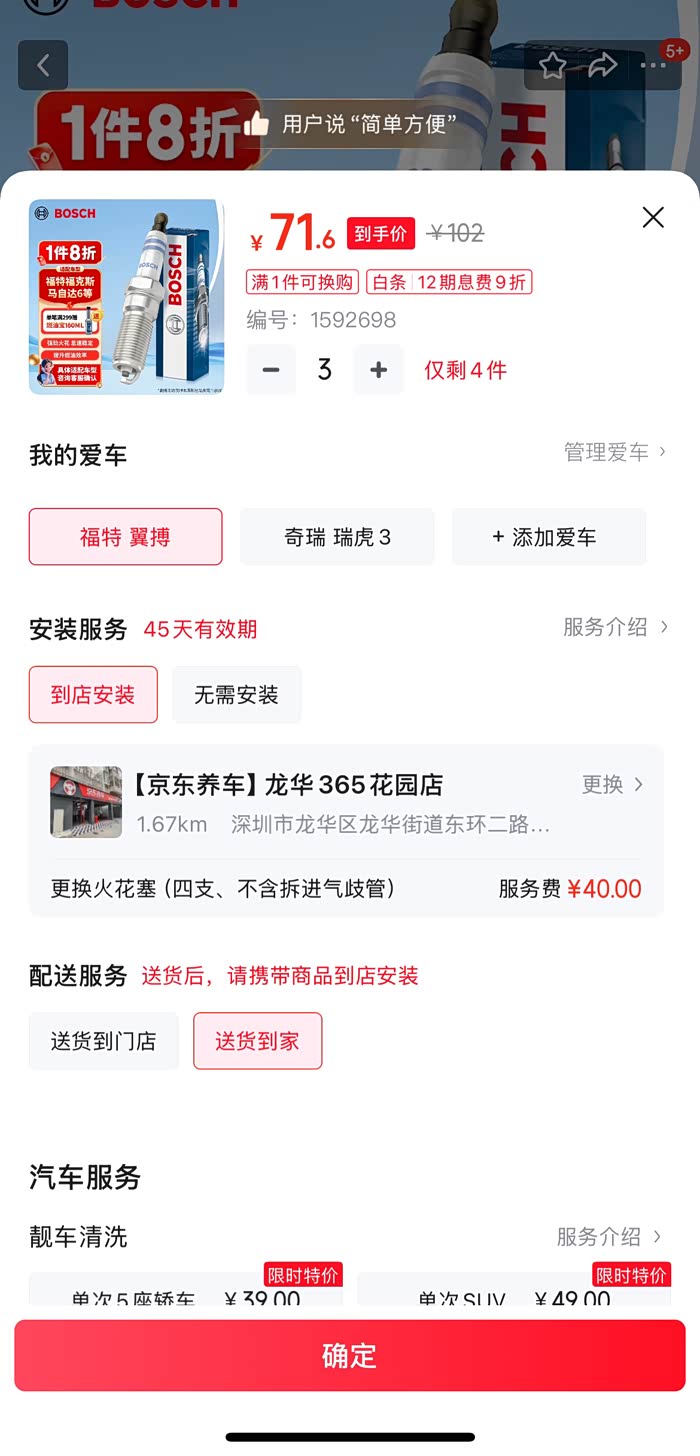Viewport: 700px width, 1456px height.
Task: Tap 更换 to change the store
Action: [612, 785]
